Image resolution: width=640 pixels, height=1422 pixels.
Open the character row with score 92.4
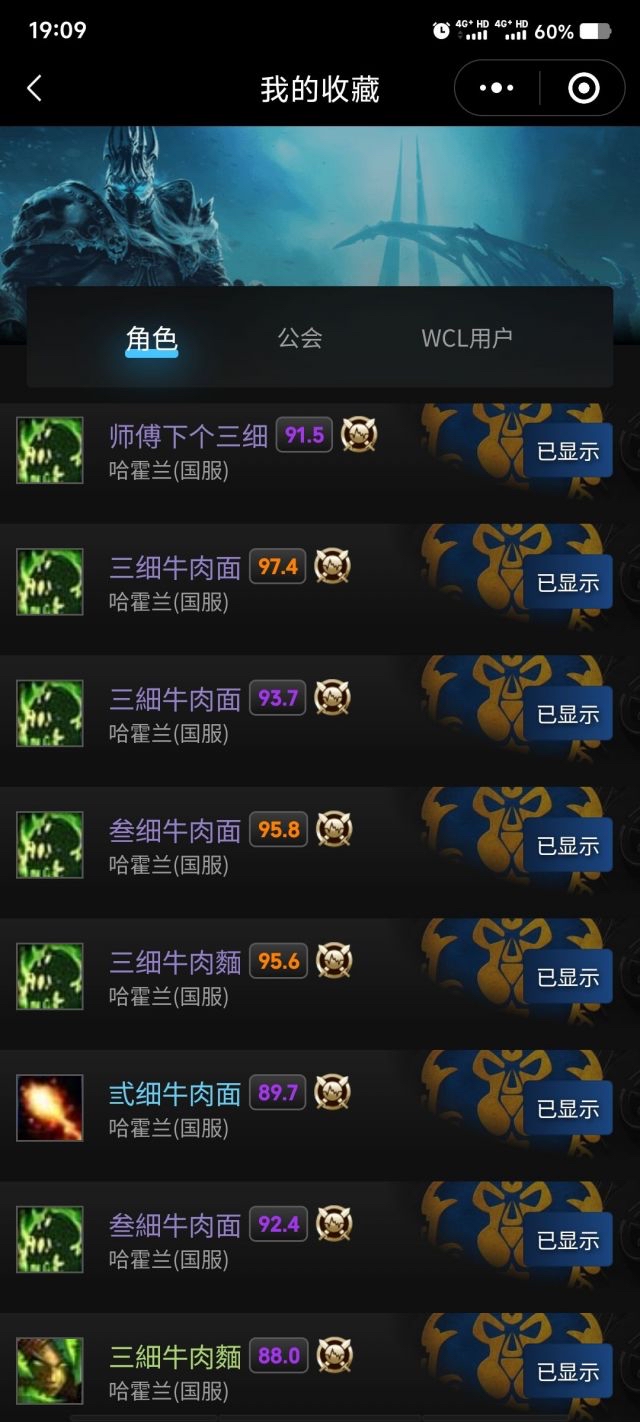(x=320, y=1240)
